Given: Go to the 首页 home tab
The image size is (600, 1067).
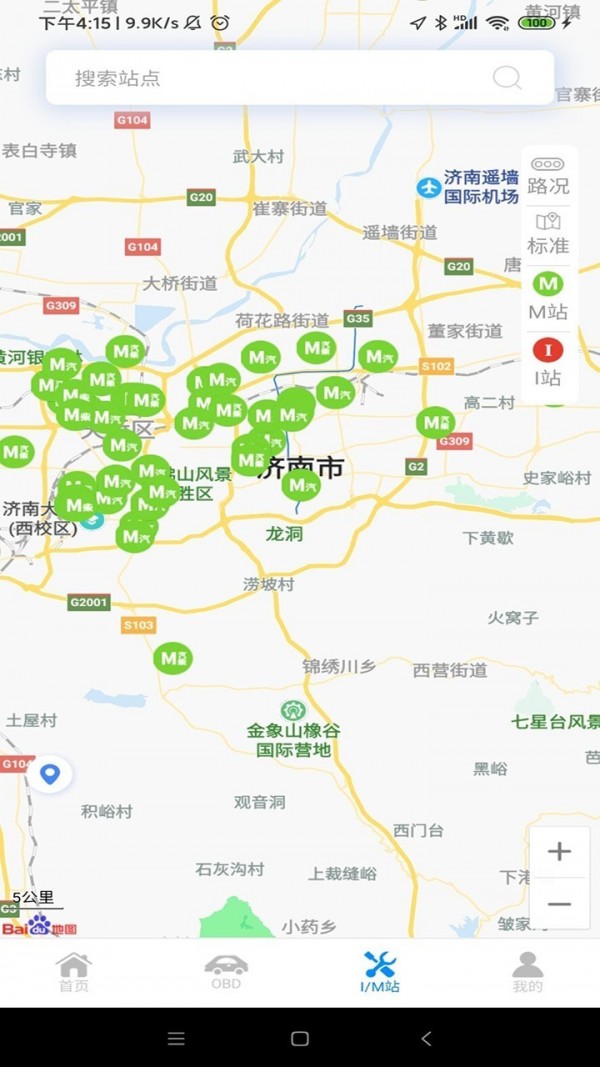Looking at the screenshot, I should coord(74,972).
